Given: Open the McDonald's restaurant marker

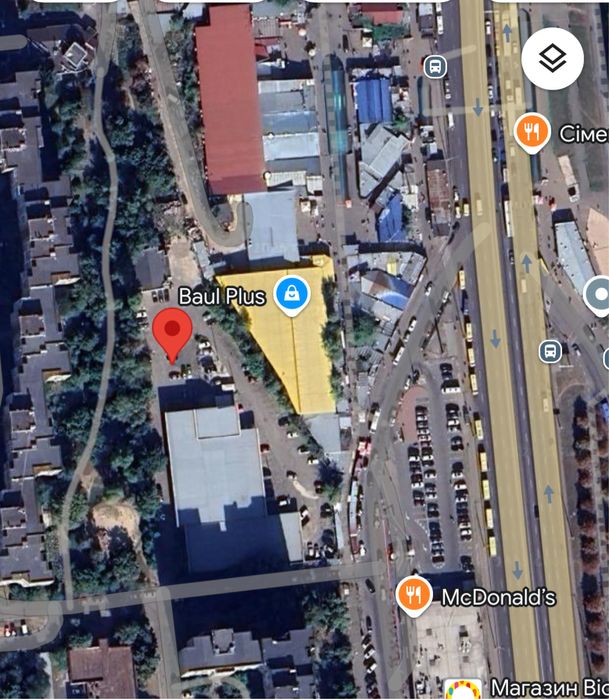Looking at the screenshot, I should point(413,597).
